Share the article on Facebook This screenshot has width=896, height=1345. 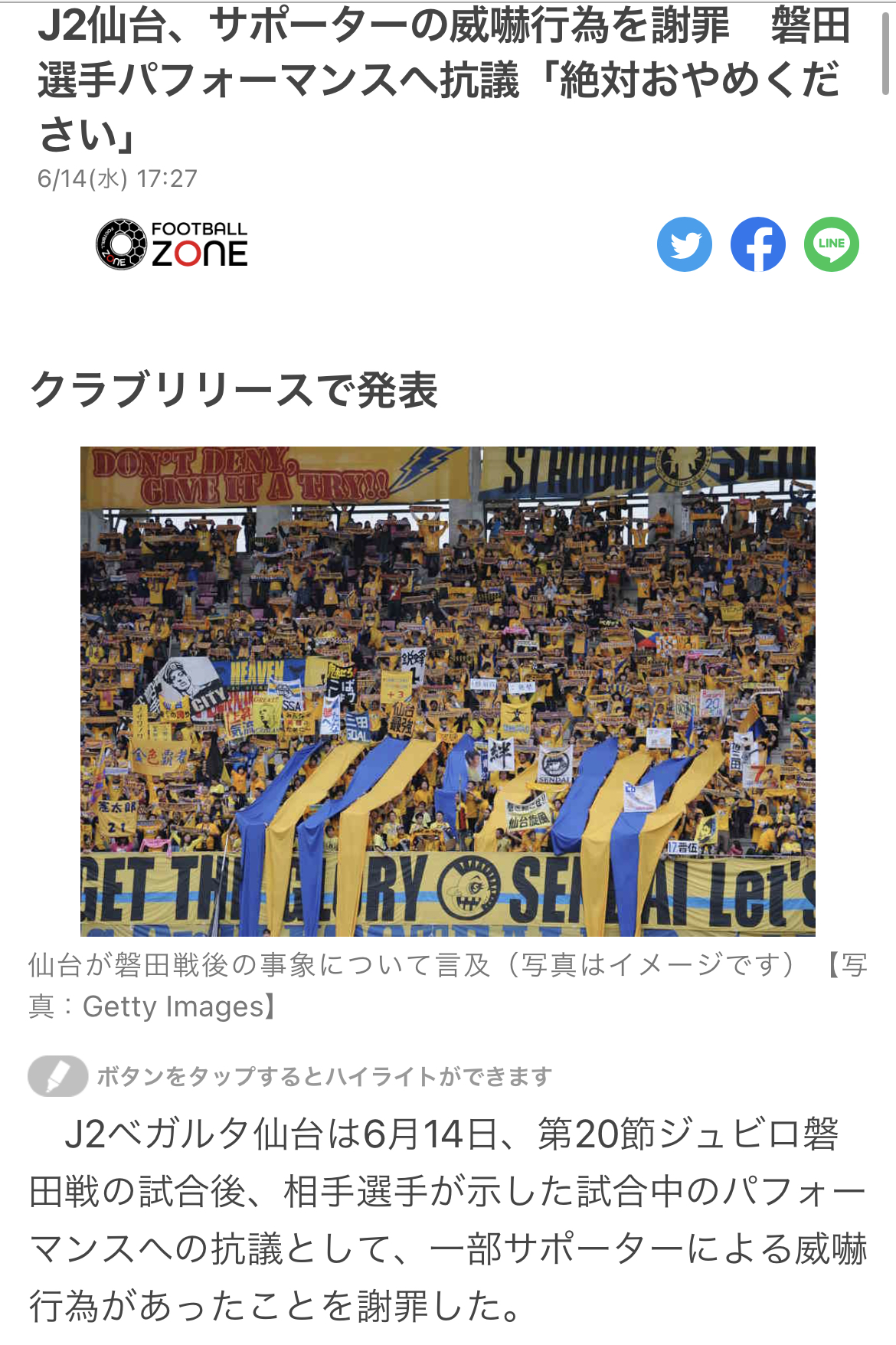click(x=757, y=244)
